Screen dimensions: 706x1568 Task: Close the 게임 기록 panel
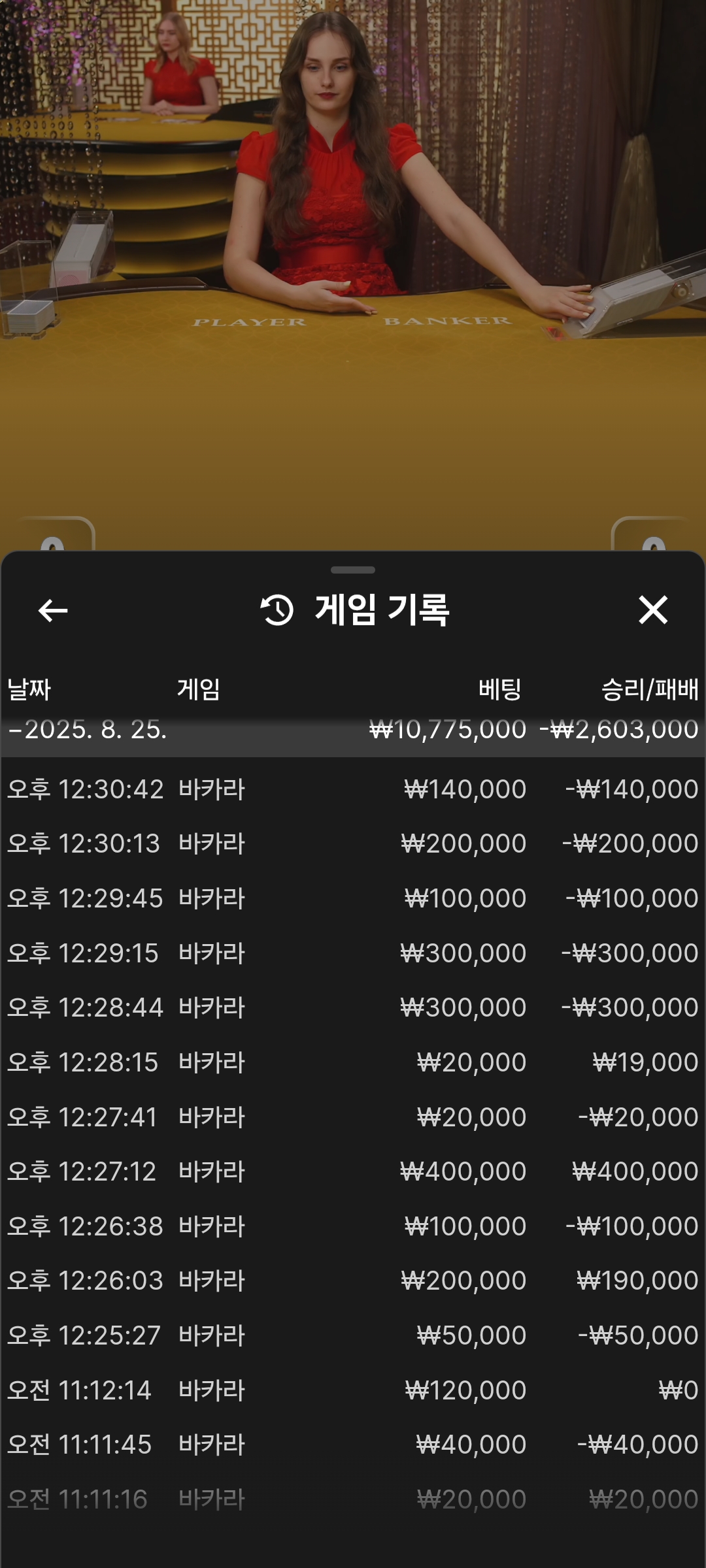[653, 610]
